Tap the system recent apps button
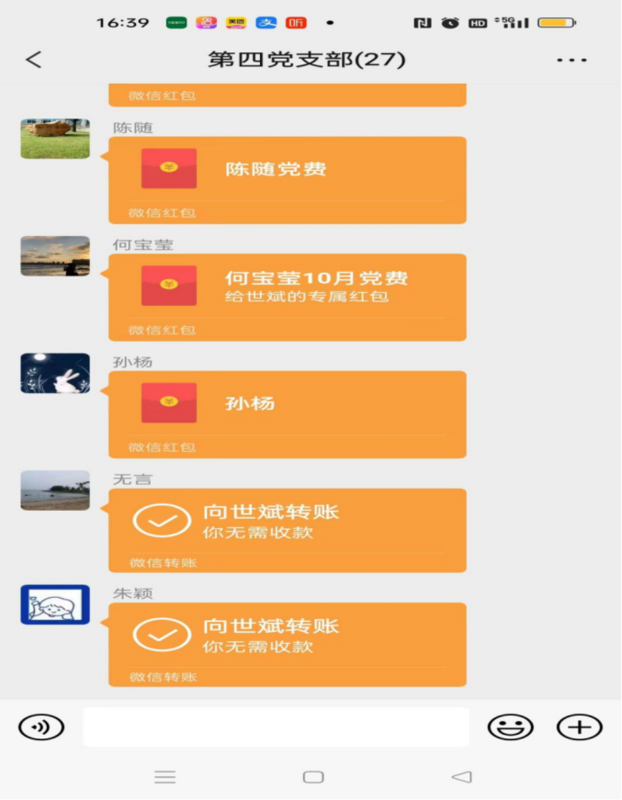This screenshot has height=800, width=622. pos(165,777)
